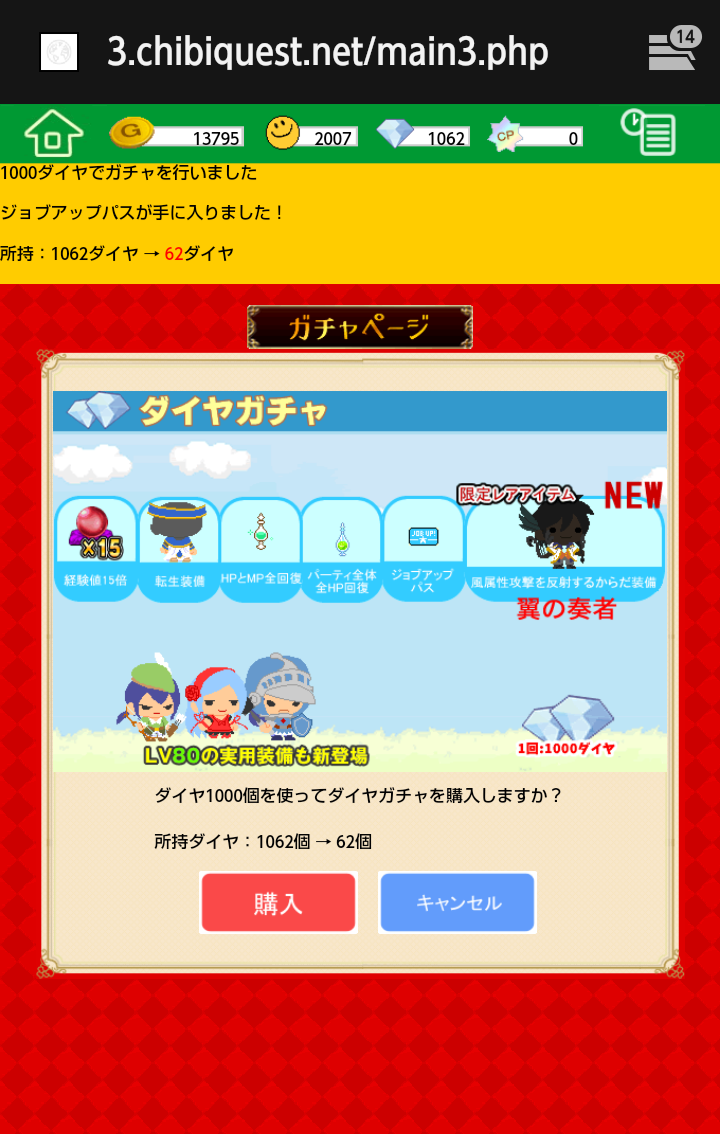The width and height of the screenshot is (720, 1134).
Task: Confirm diamond gacha with 購入 button
Action: (278, 903)
